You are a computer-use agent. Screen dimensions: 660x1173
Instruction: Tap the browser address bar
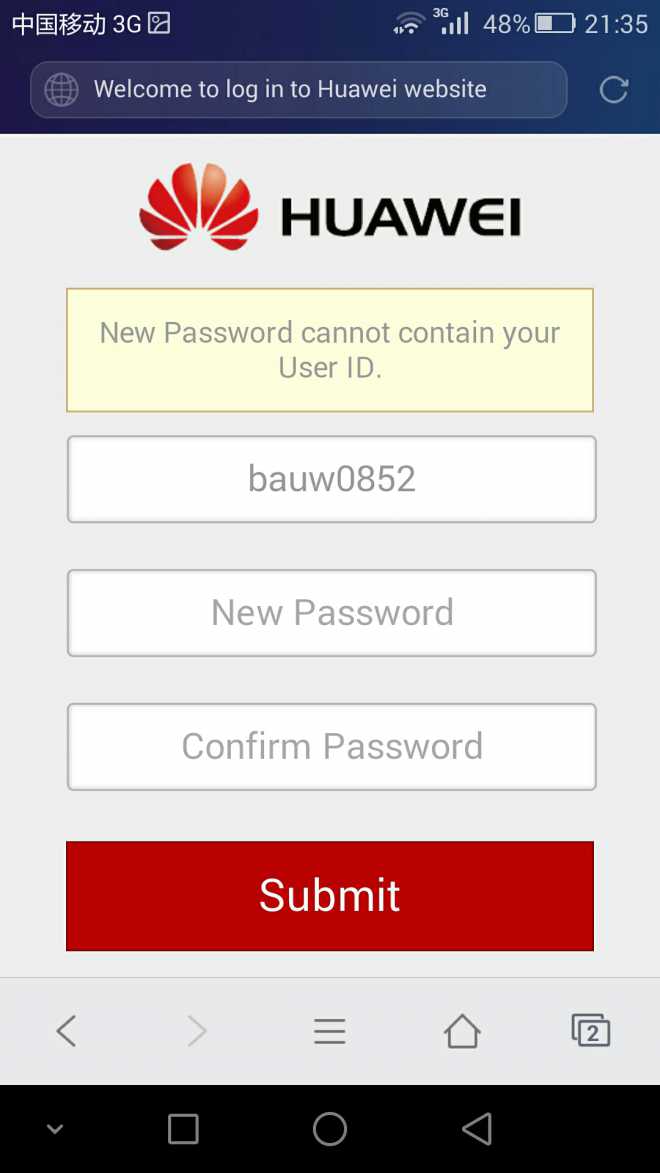tap(298, 90)
